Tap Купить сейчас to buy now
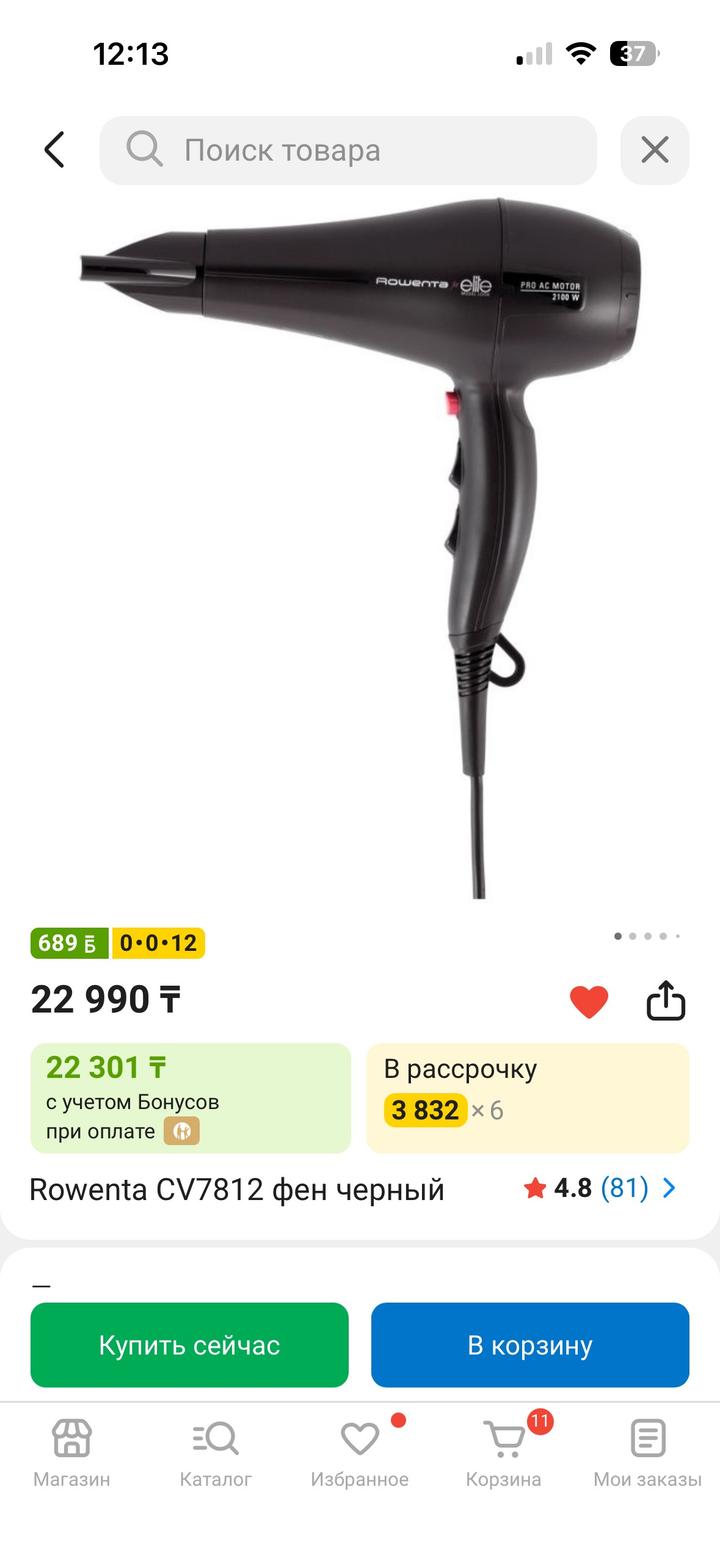 [189, 1345]
